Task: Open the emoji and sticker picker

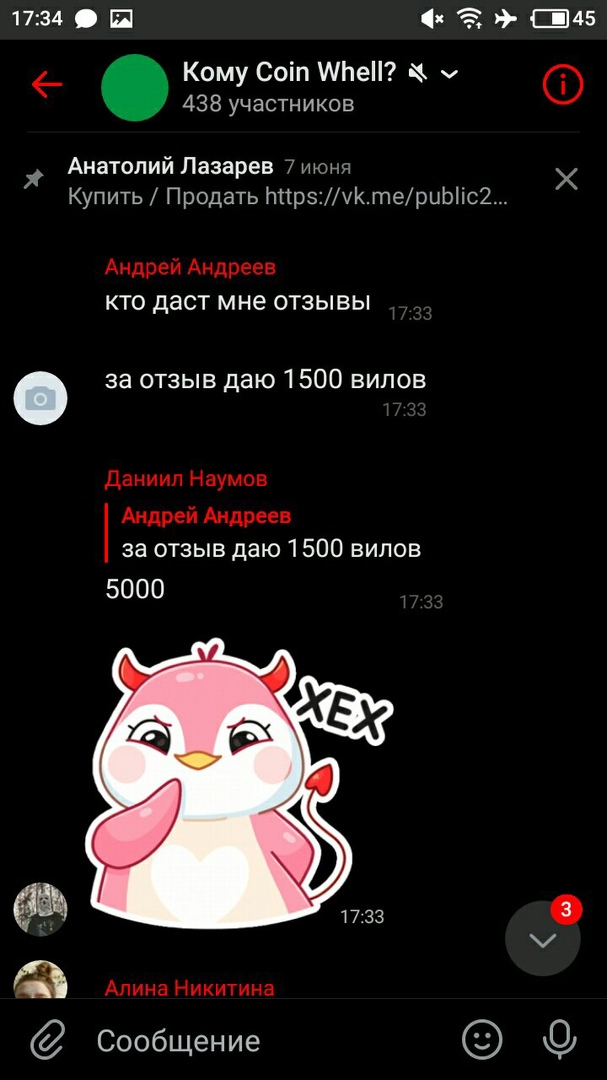Action: pyautogui.click(x=482, y=1040)
